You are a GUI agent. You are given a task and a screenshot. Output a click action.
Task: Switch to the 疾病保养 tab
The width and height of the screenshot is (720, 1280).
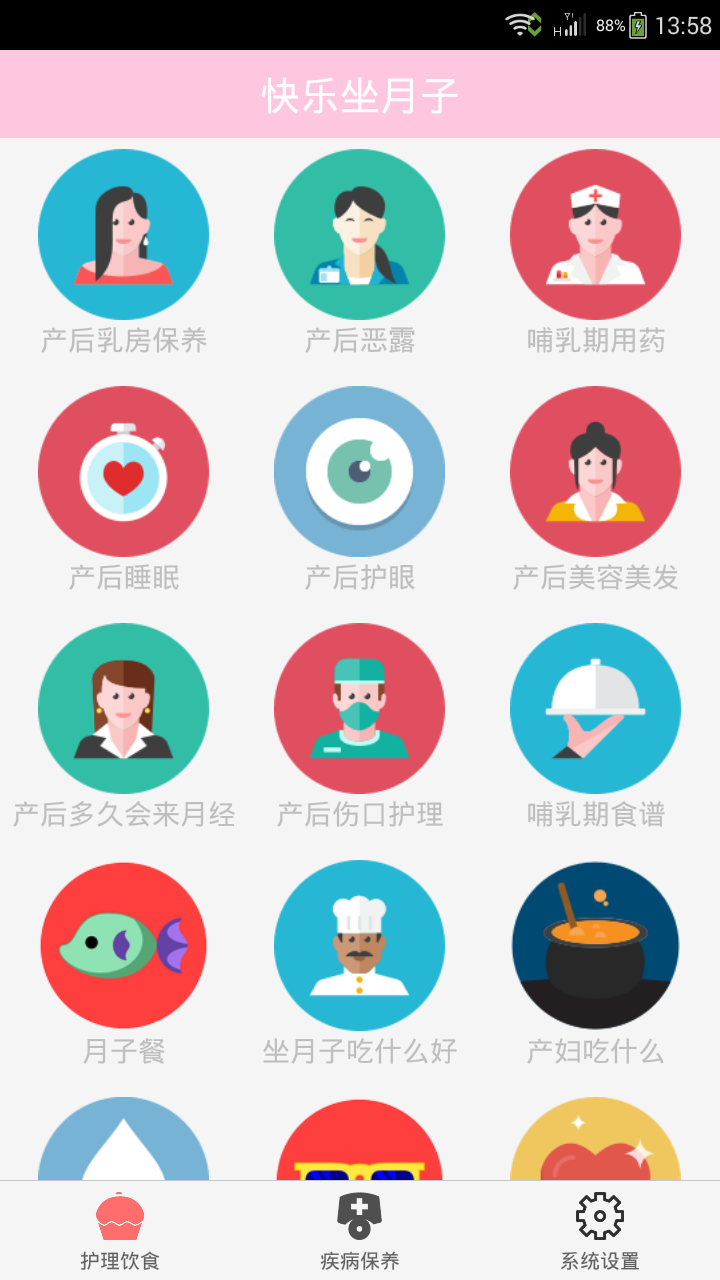359,1228
